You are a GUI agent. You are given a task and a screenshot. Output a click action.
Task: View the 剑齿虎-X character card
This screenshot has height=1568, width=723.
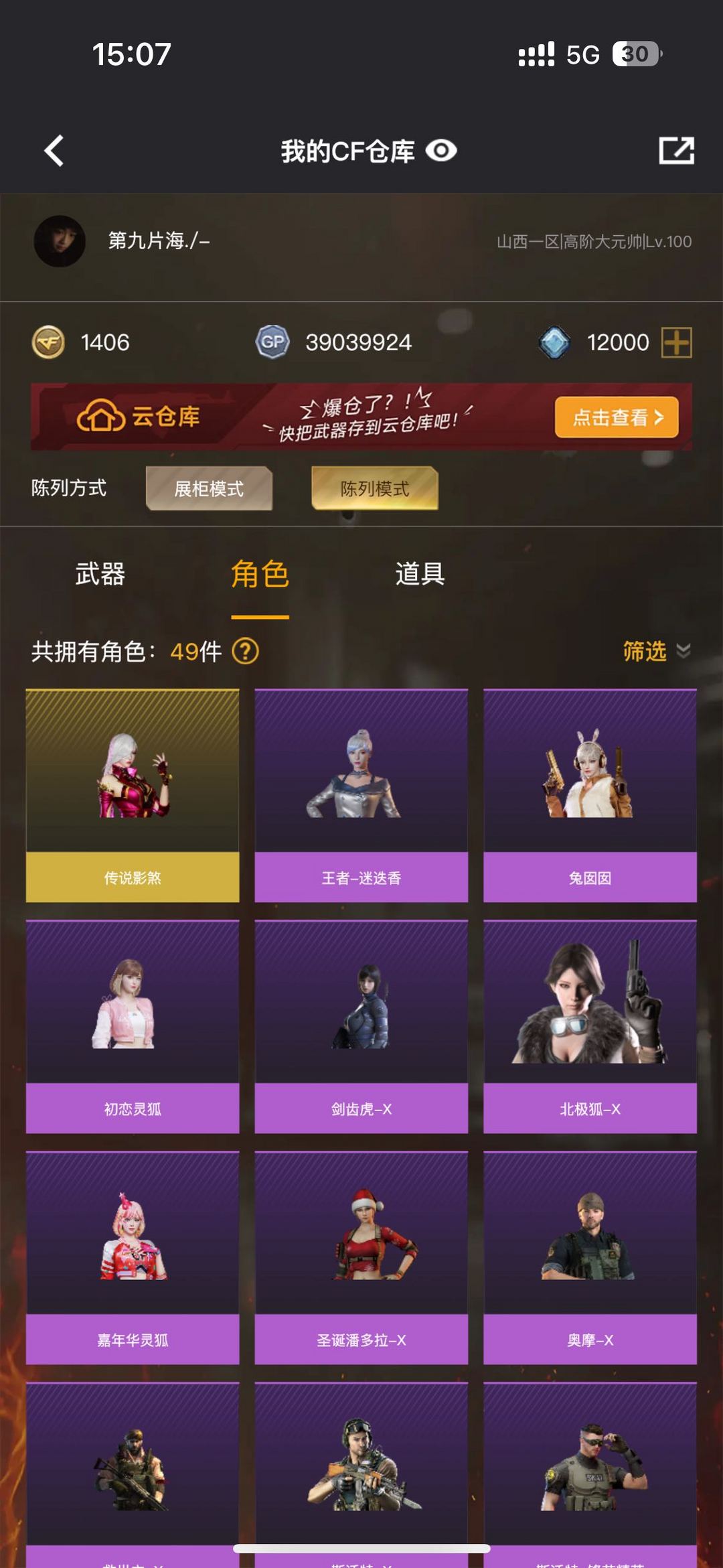[361, 1026]
